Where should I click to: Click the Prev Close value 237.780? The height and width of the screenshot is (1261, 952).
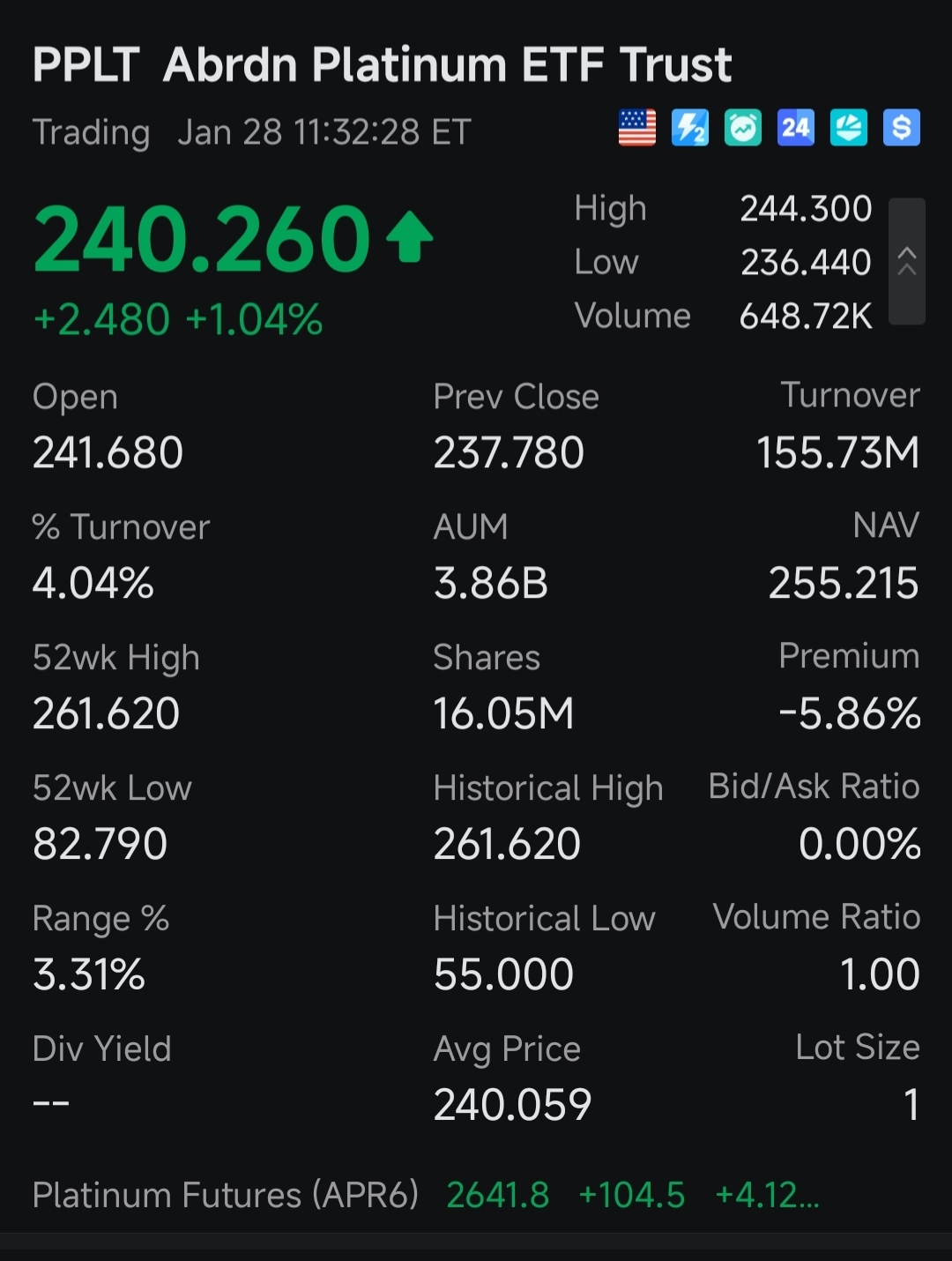tap(509, 452)
